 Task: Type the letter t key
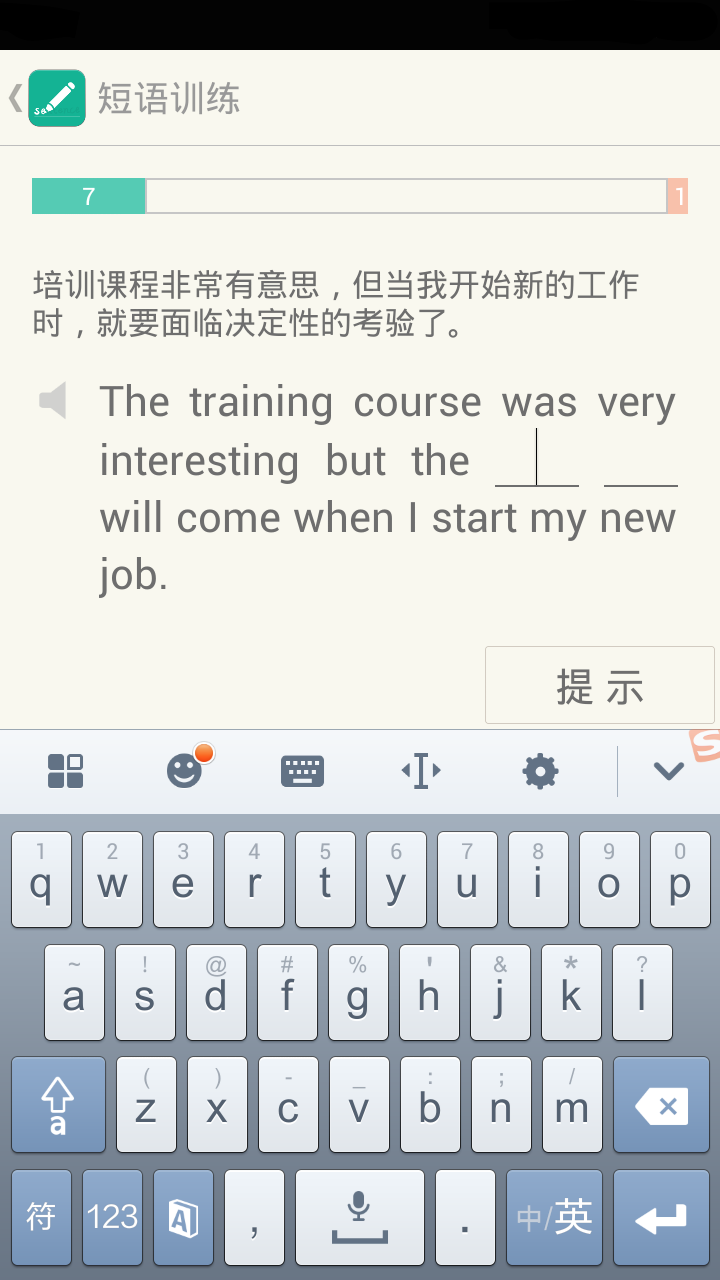click(325, 880)
